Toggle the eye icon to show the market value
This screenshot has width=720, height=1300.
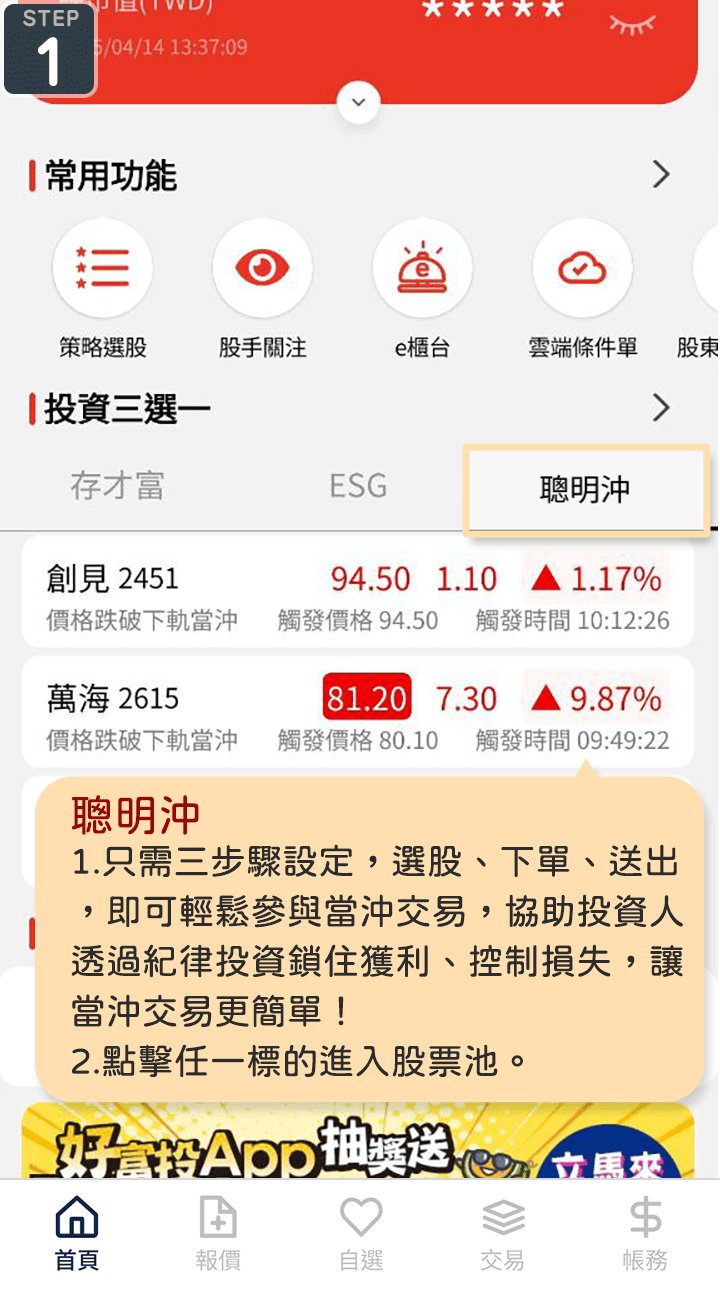pos(632,23)
